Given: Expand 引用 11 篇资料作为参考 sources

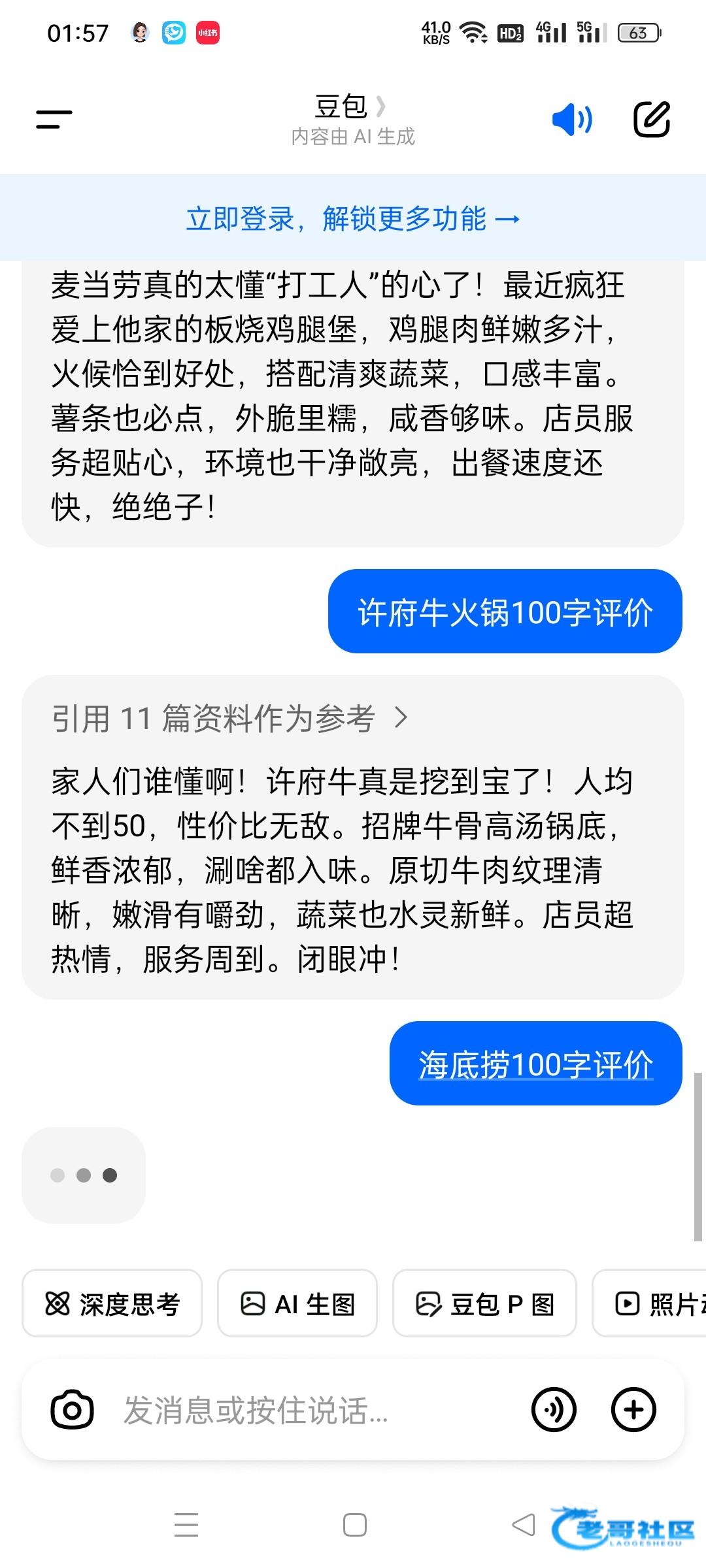Looking at the screenshot, I should (229, 718).
